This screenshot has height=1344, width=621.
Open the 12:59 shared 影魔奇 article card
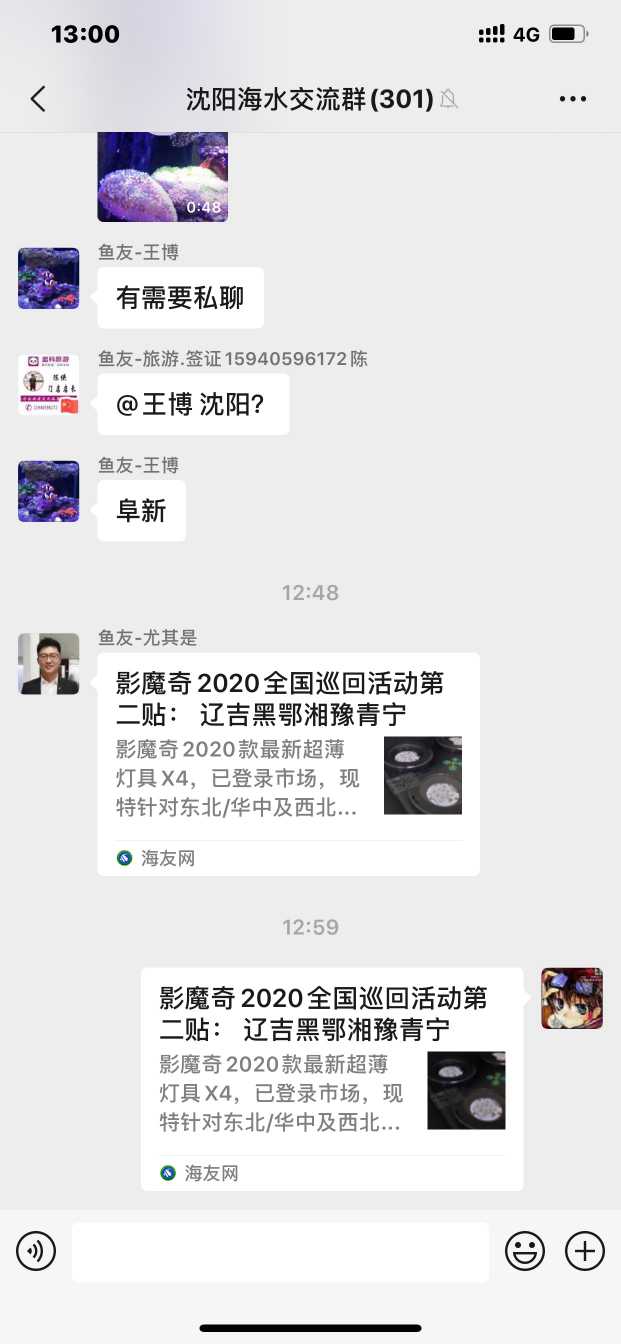coord(331,1078)
